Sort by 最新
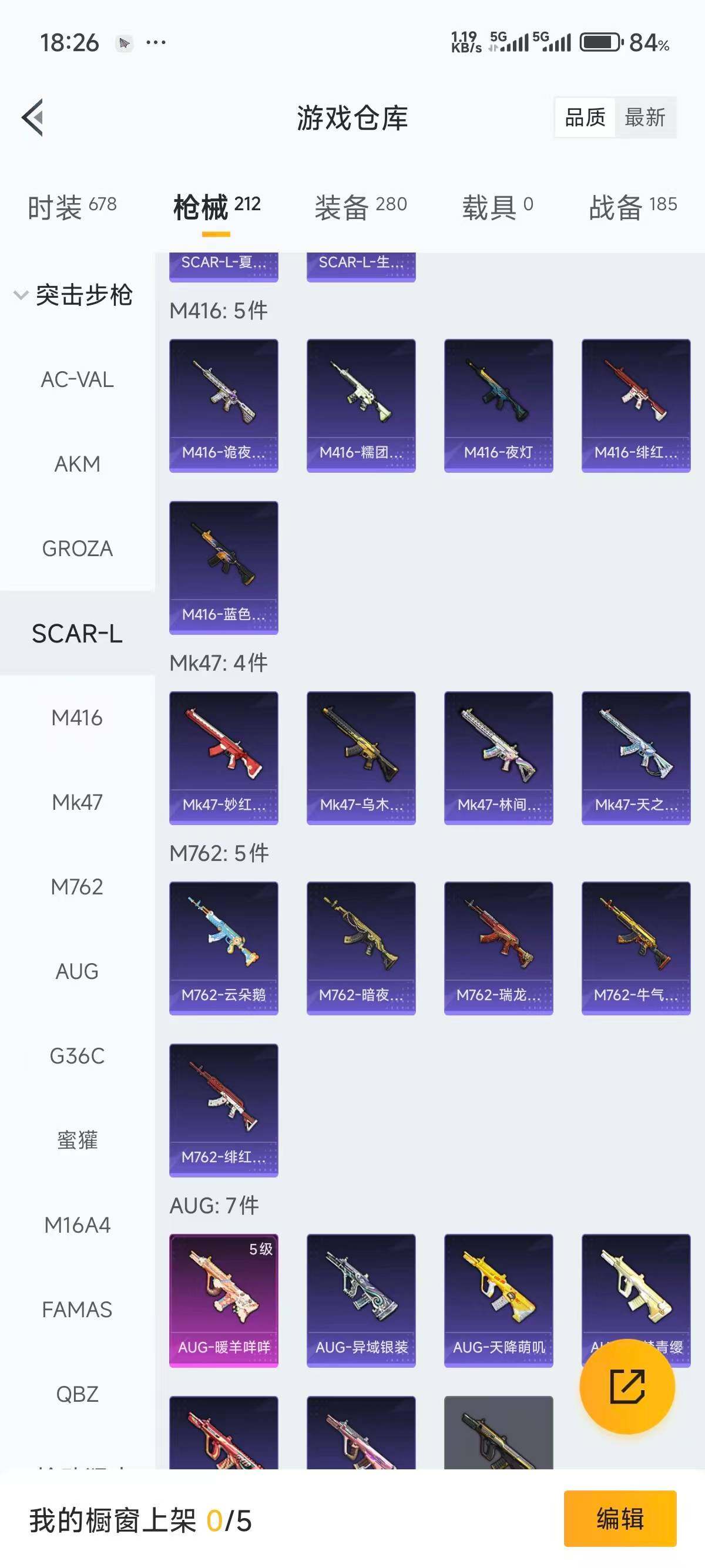Viewport: 705px width, 1568px height. click(x=644, y=117)
